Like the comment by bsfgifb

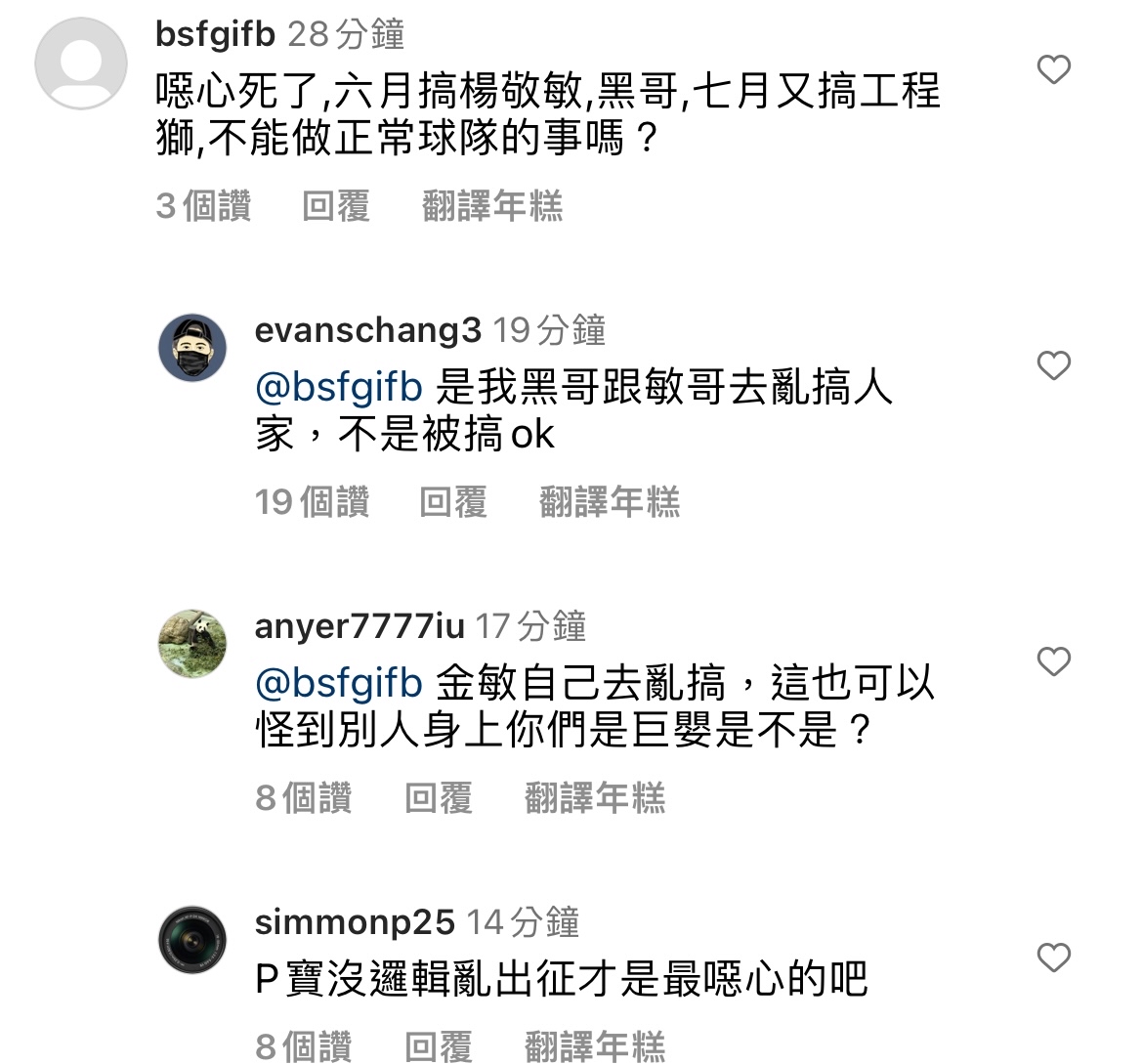pos(1053,70)
